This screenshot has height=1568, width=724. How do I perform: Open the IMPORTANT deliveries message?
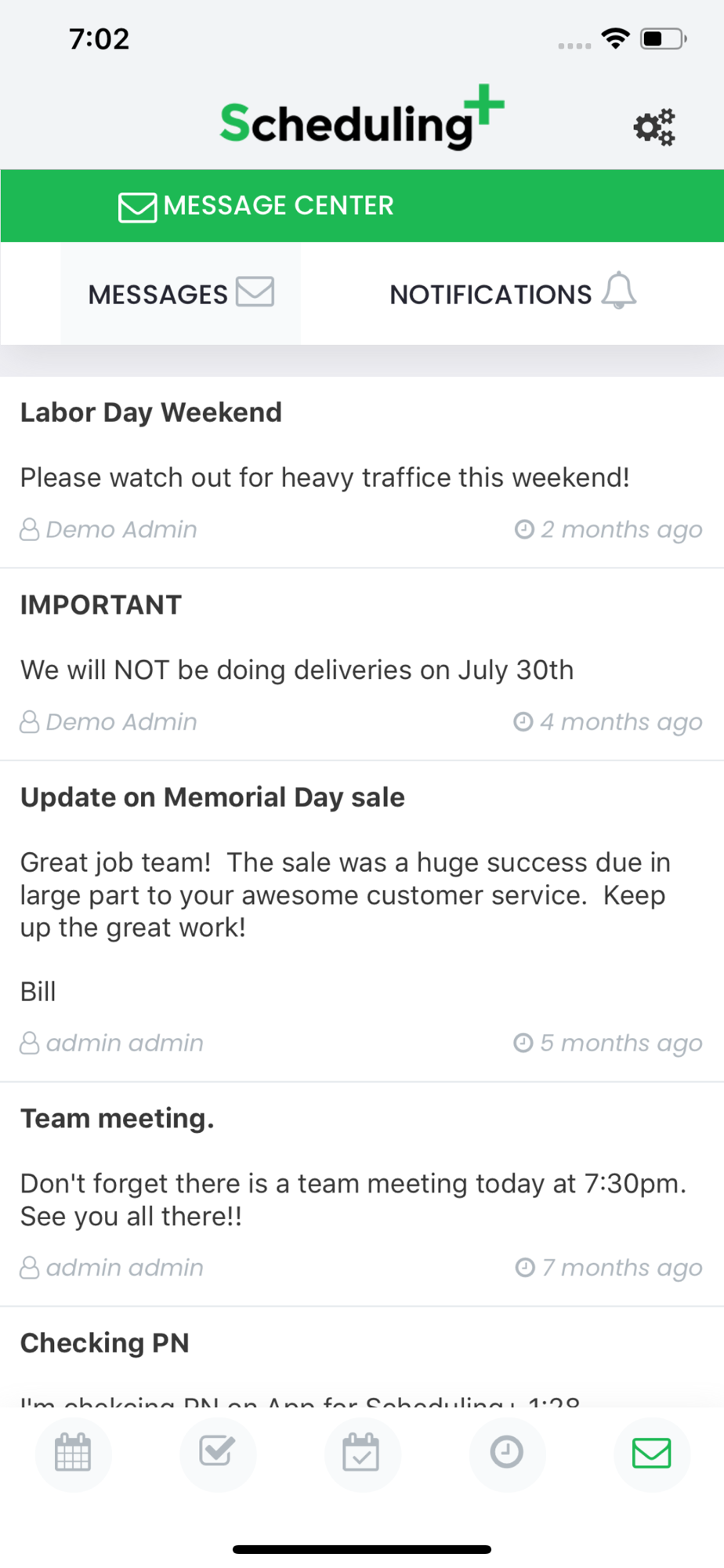(362, 664)
